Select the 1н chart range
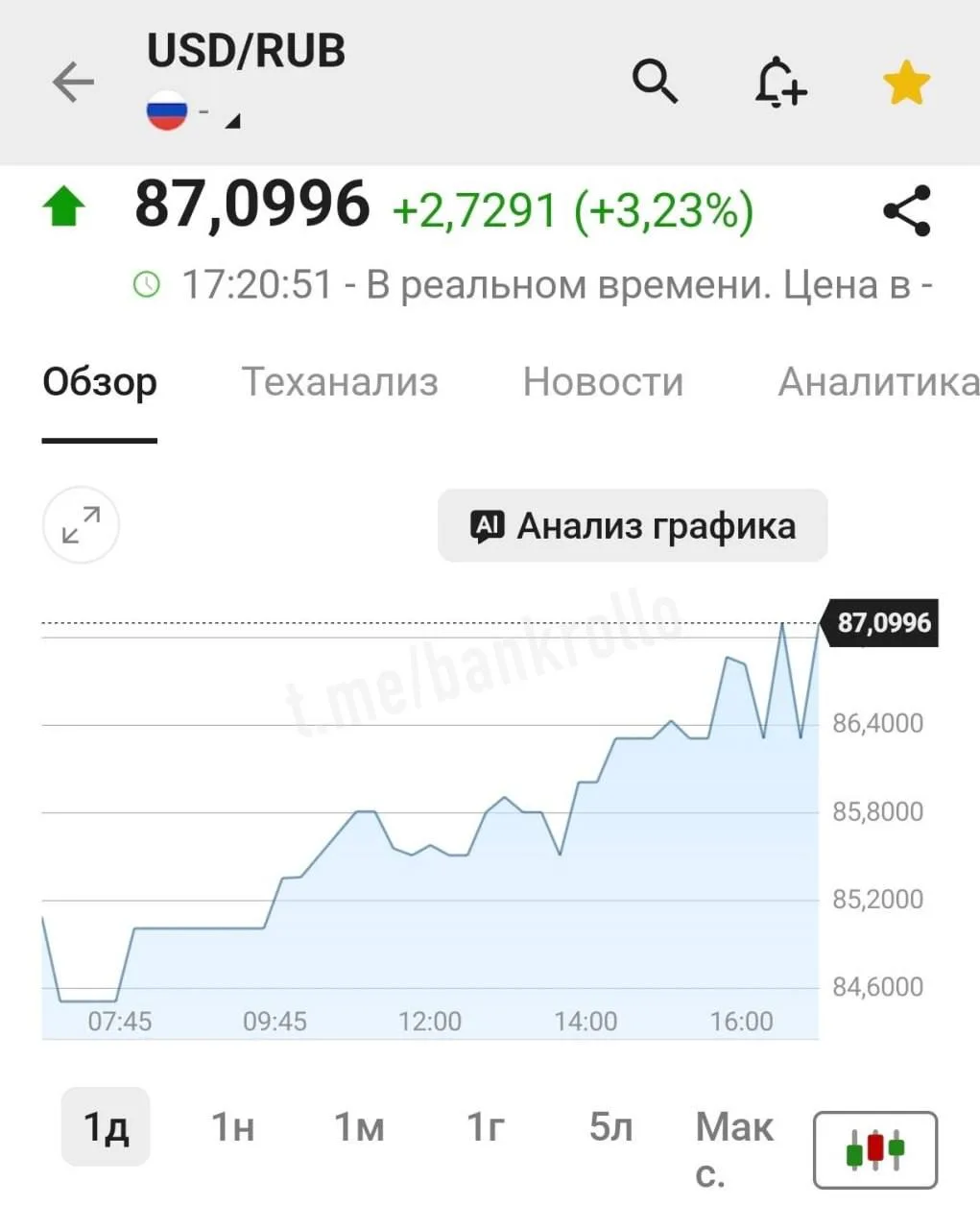This screenshot has height=1229, width=980. click(232, 1126)
